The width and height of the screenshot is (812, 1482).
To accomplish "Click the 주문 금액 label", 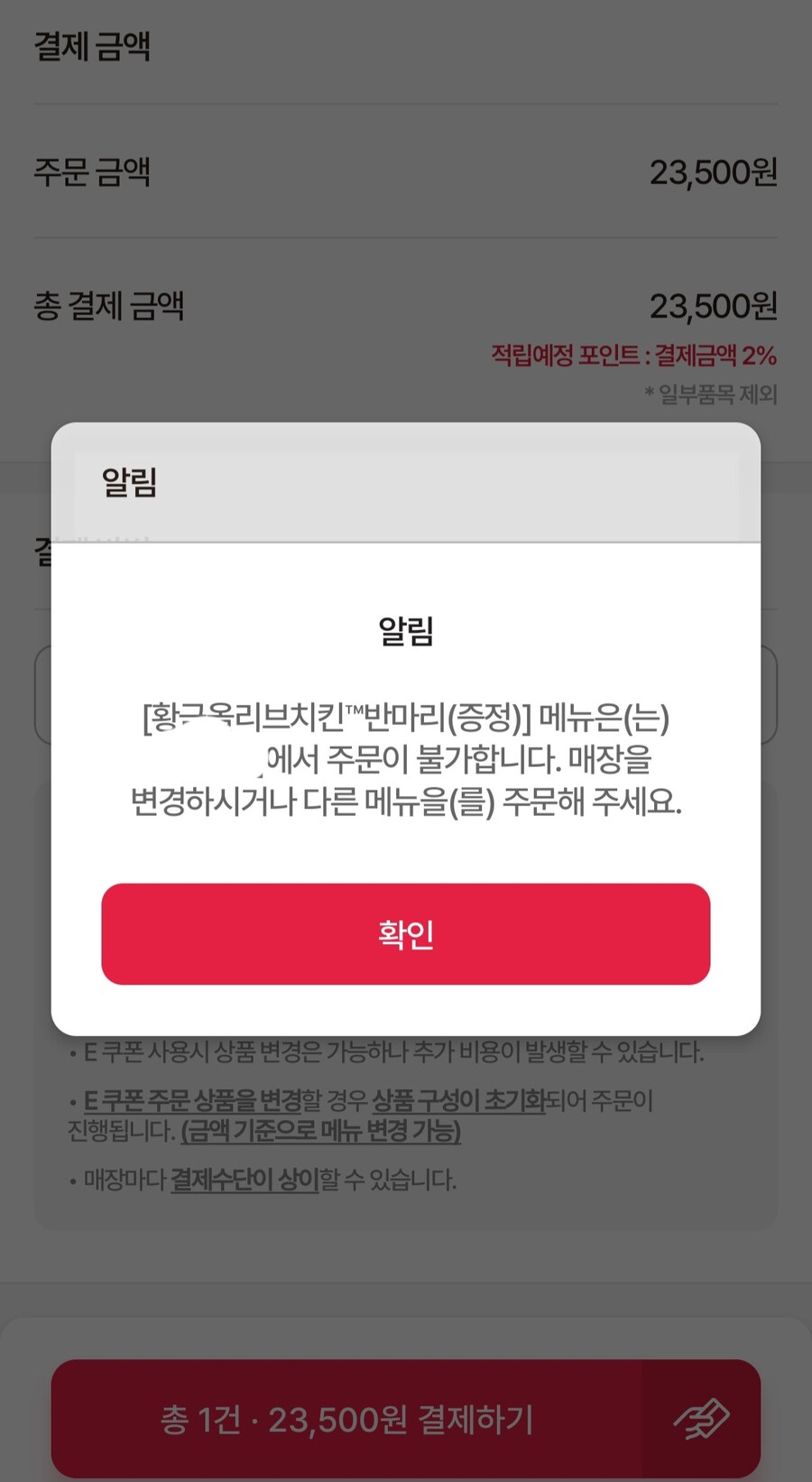I will [x=87, y=173].
